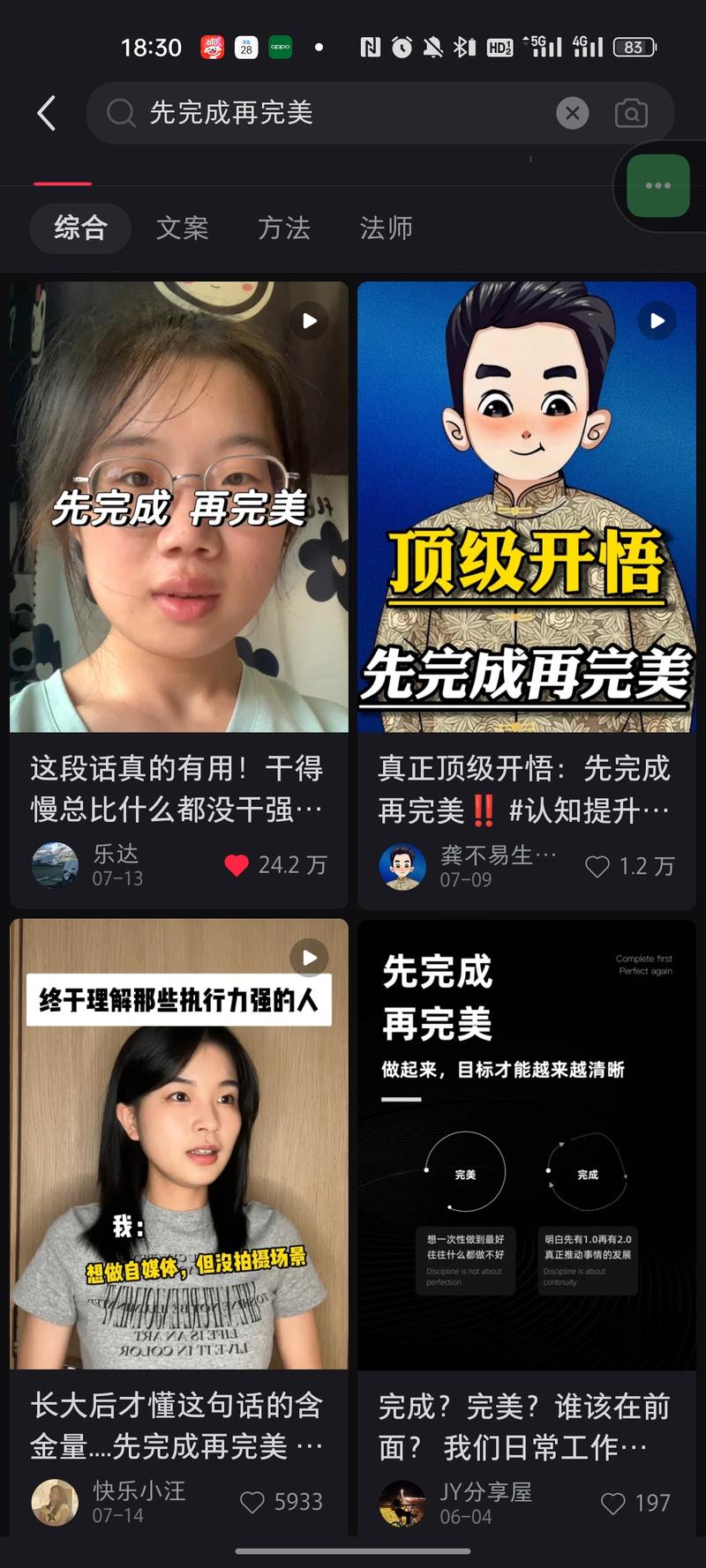Like JY分享屋's post with 197 likes
The width and height of the screenshot is (706, 1568).
click(612, 1504)
